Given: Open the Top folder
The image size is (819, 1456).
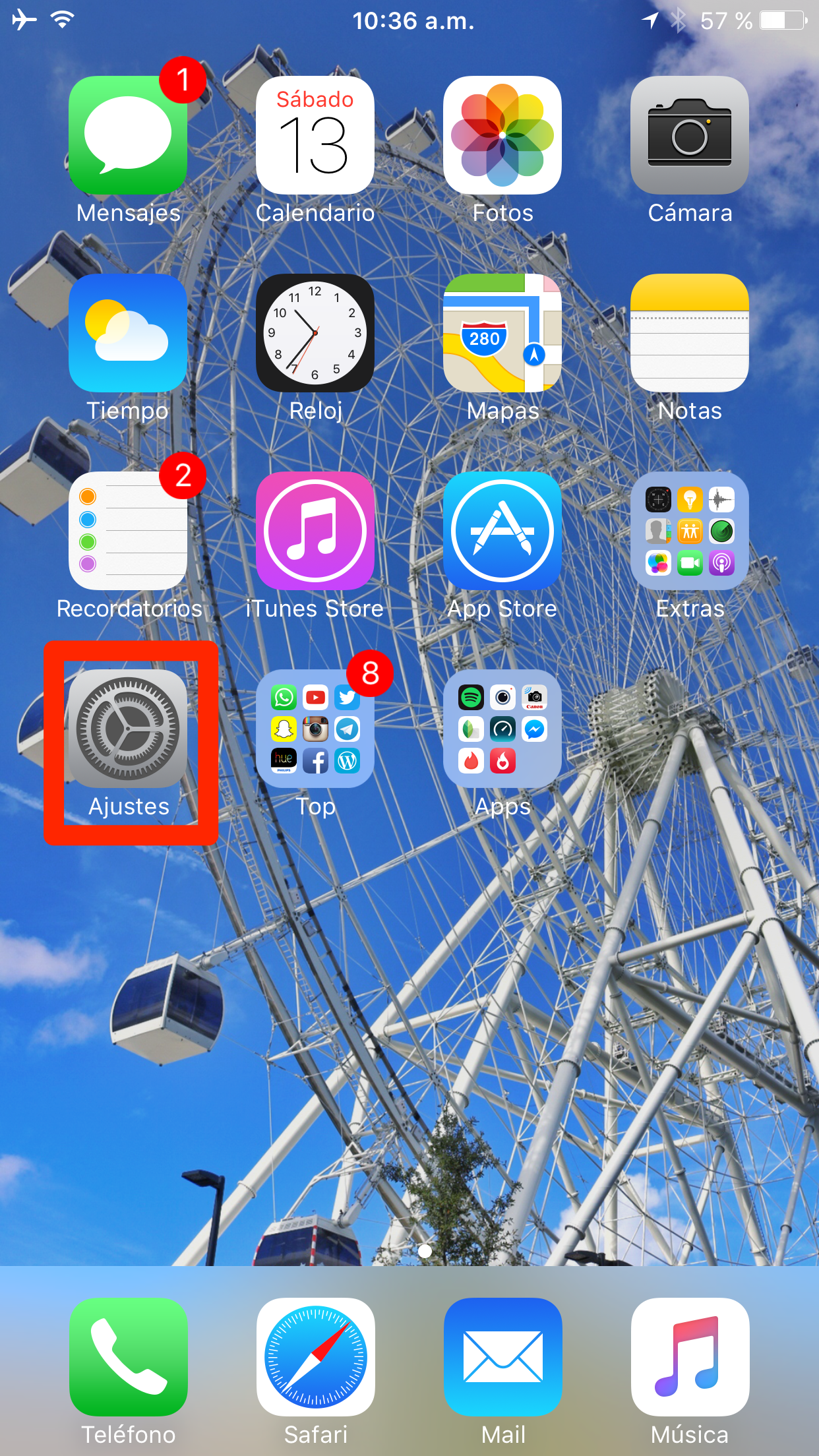Looking at the screenshot, I should 315,729.
